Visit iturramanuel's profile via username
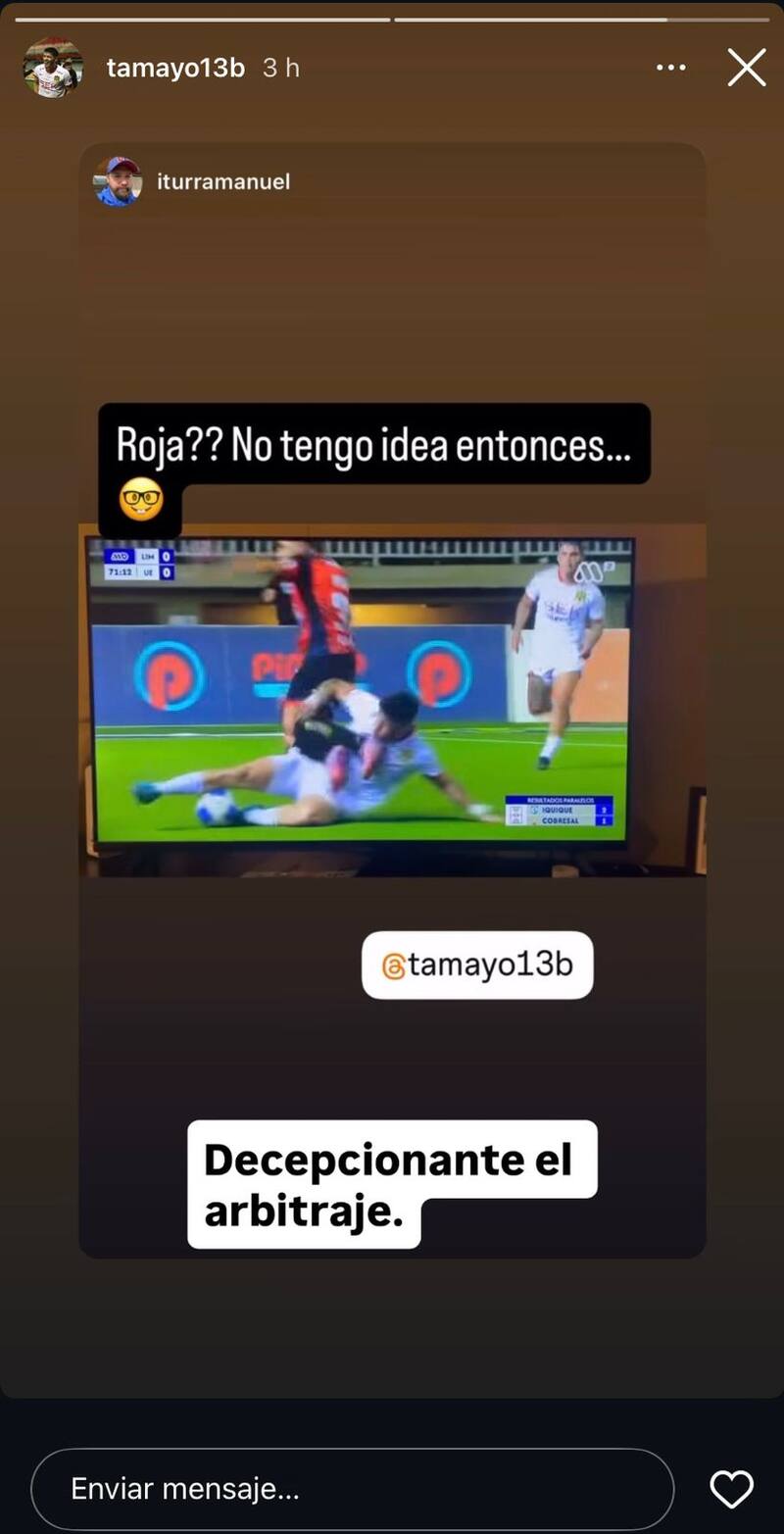This screenshot has height=1534, width=784. tap(223, 182)
